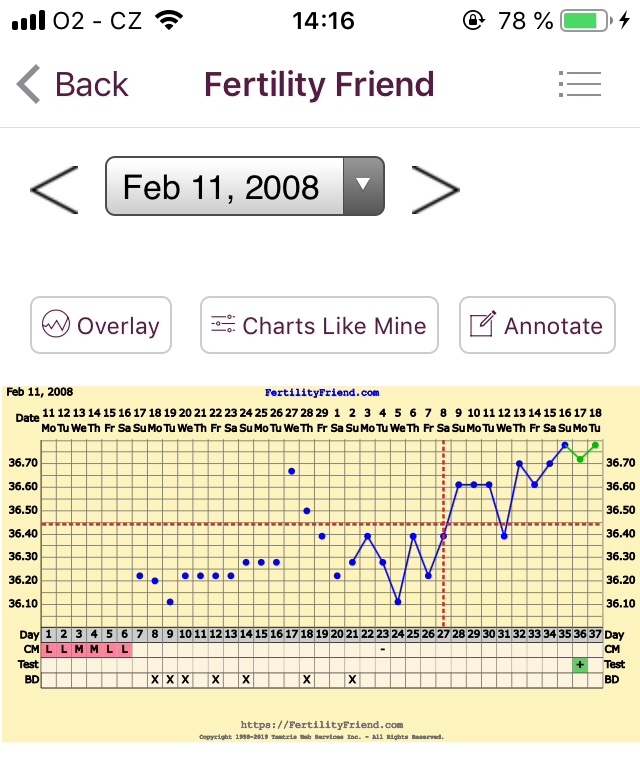Image resolution: width=640 pixels, height=758 pixels.
Task: Annotate this chart
Action: pos(537,325)
